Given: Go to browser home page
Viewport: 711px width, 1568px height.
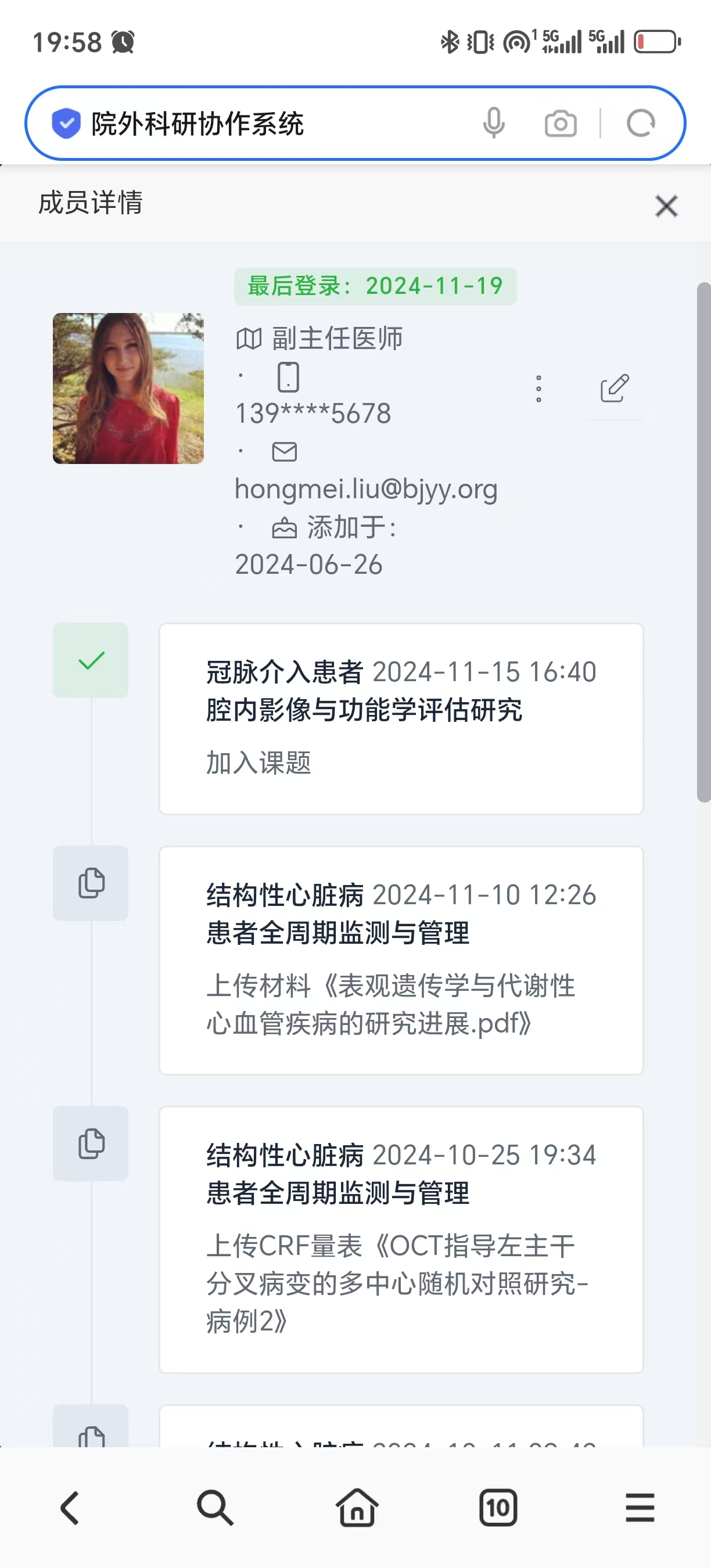Looking at the screenshot, I should (357, 1507).
